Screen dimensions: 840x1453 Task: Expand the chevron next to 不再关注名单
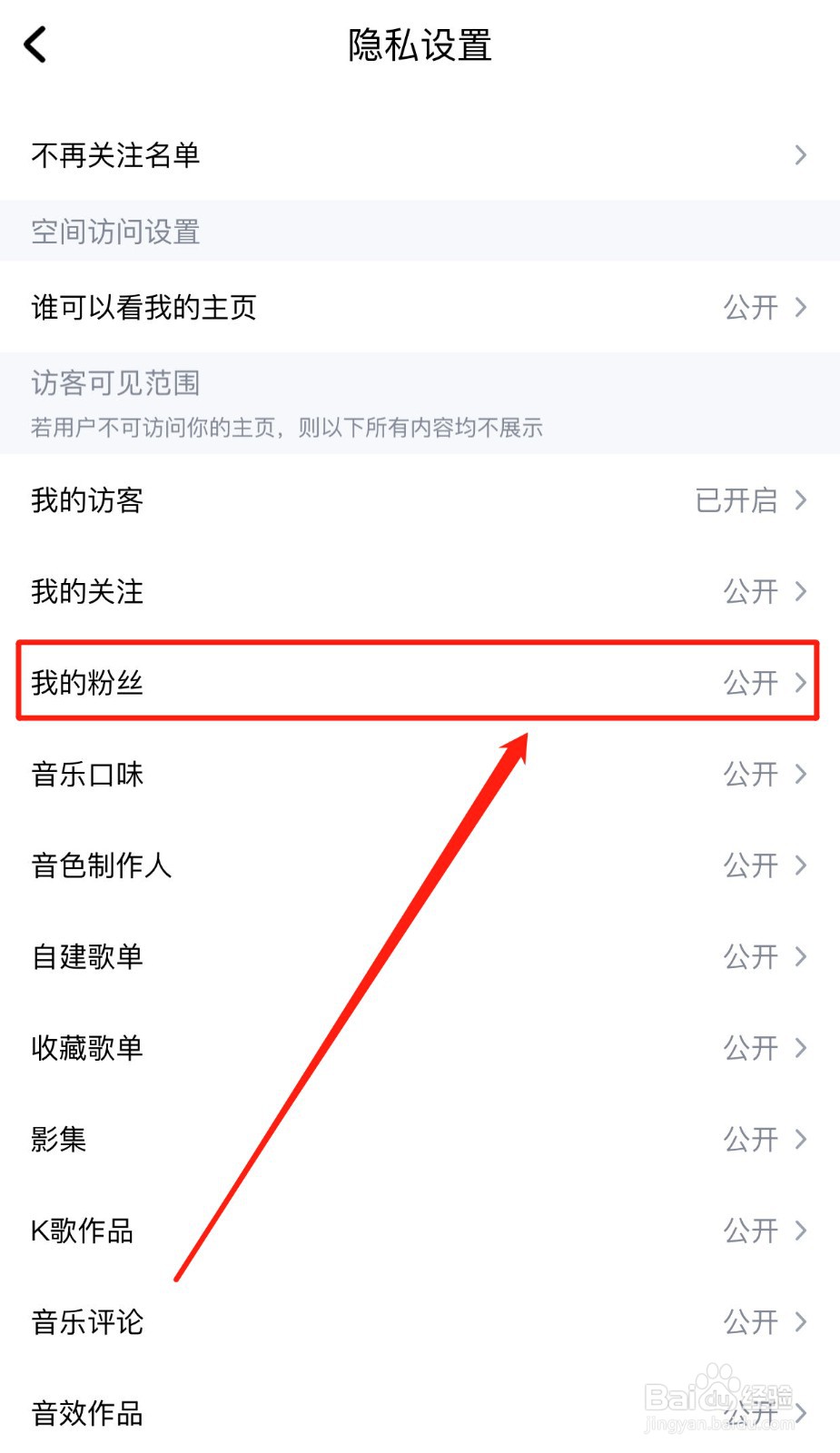pos(798,155)
